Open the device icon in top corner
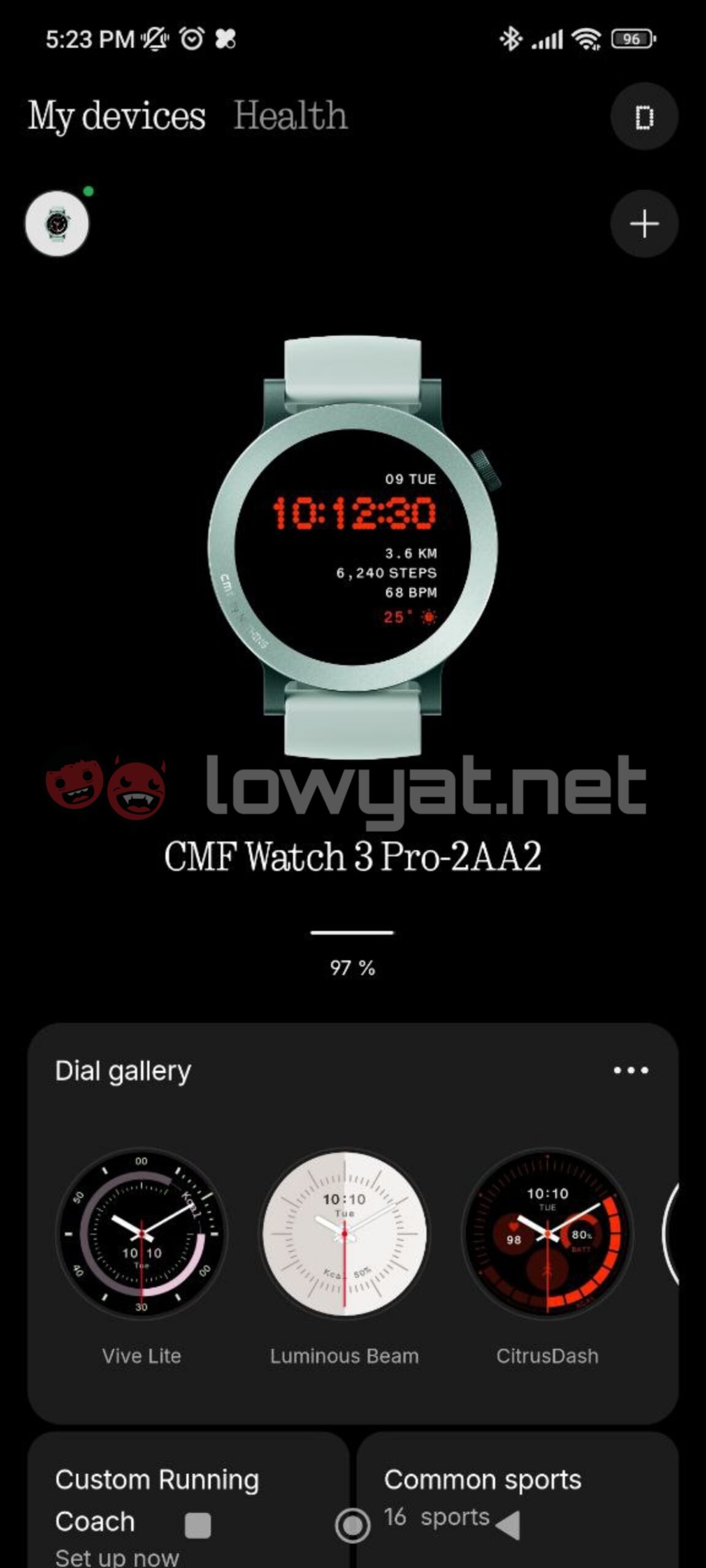The width and height of the screenshot is (706, 1568). 643,116
